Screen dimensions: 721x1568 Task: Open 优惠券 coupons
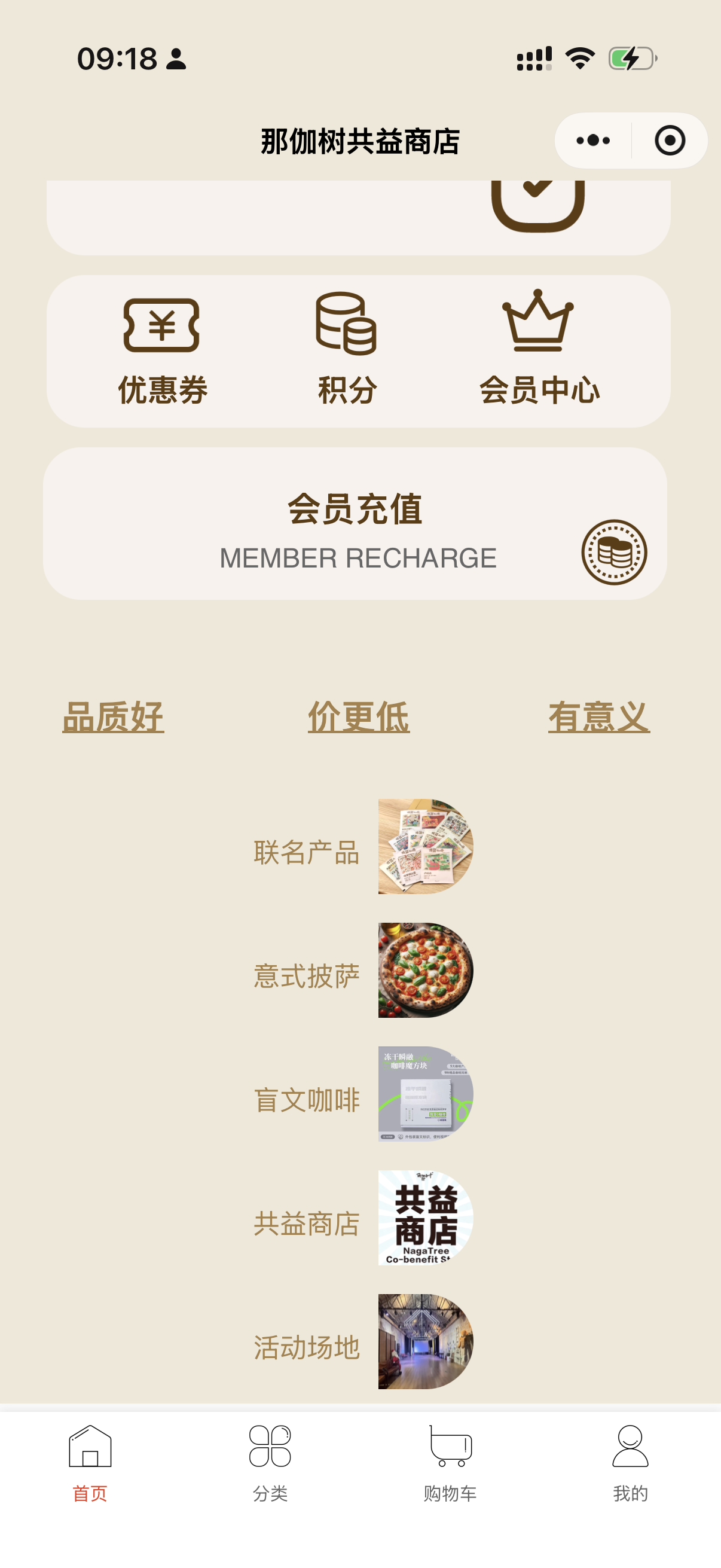click(162, 351)
